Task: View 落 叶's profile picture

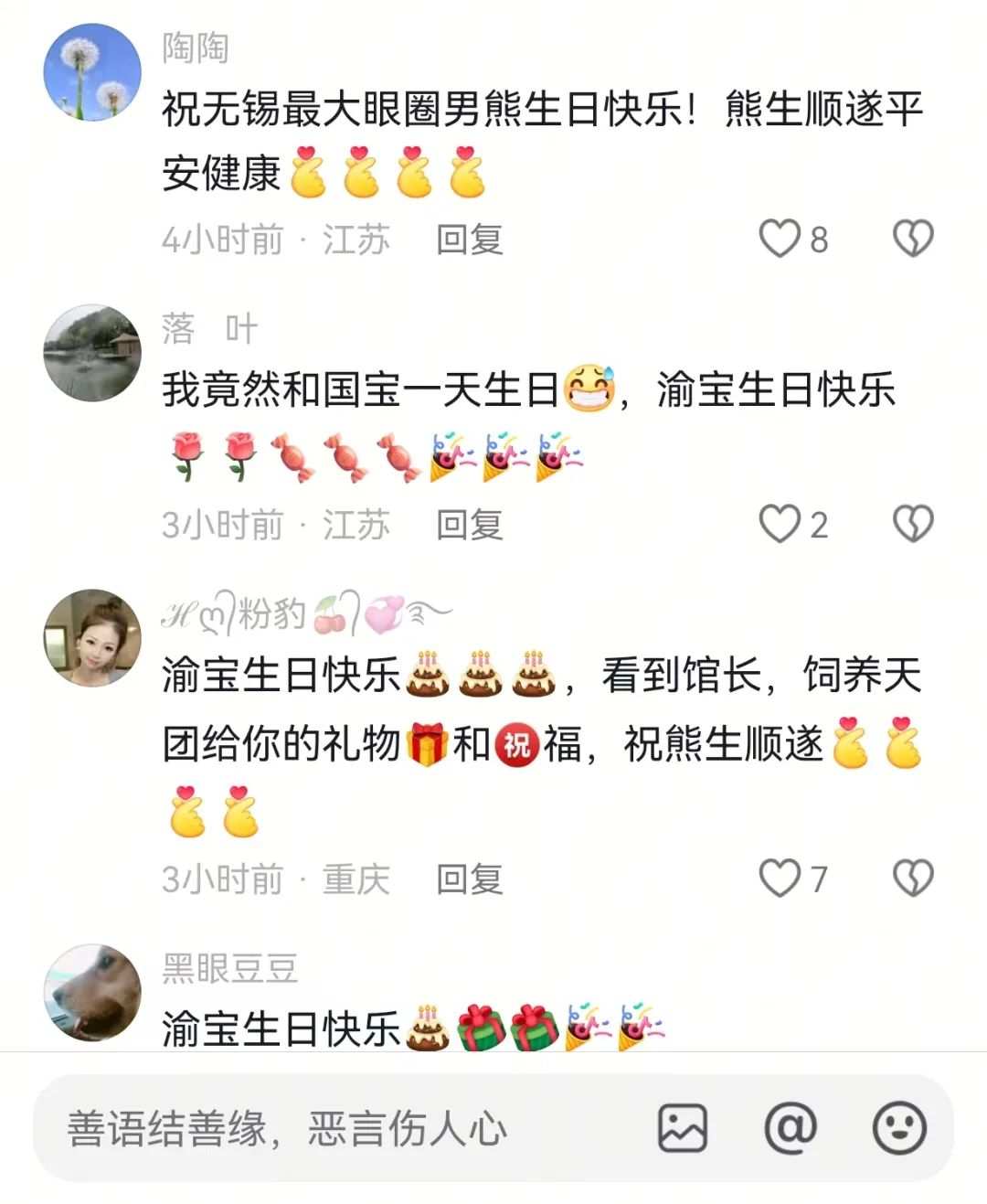Action: (92, 354)
